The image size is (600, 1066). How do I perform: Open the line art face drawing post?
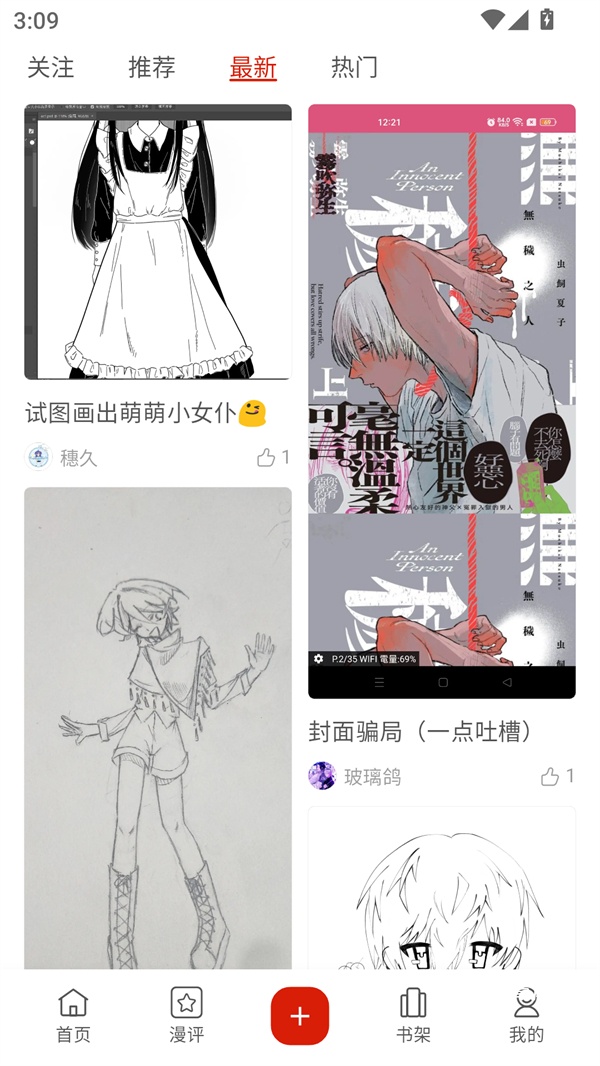coord(441,890)
